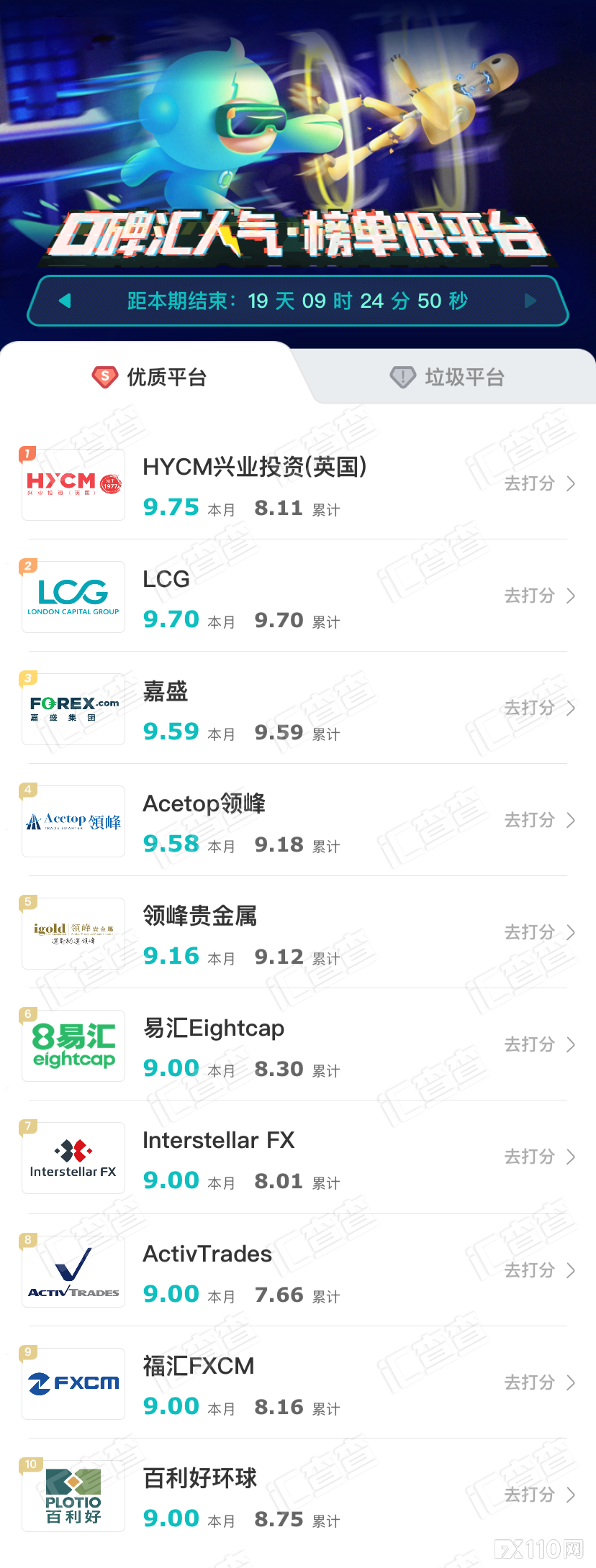The height and width of the screenshot is (1568, 596).
Task: Open the Acetop 领峰 logo
Action: coord(72,820)
